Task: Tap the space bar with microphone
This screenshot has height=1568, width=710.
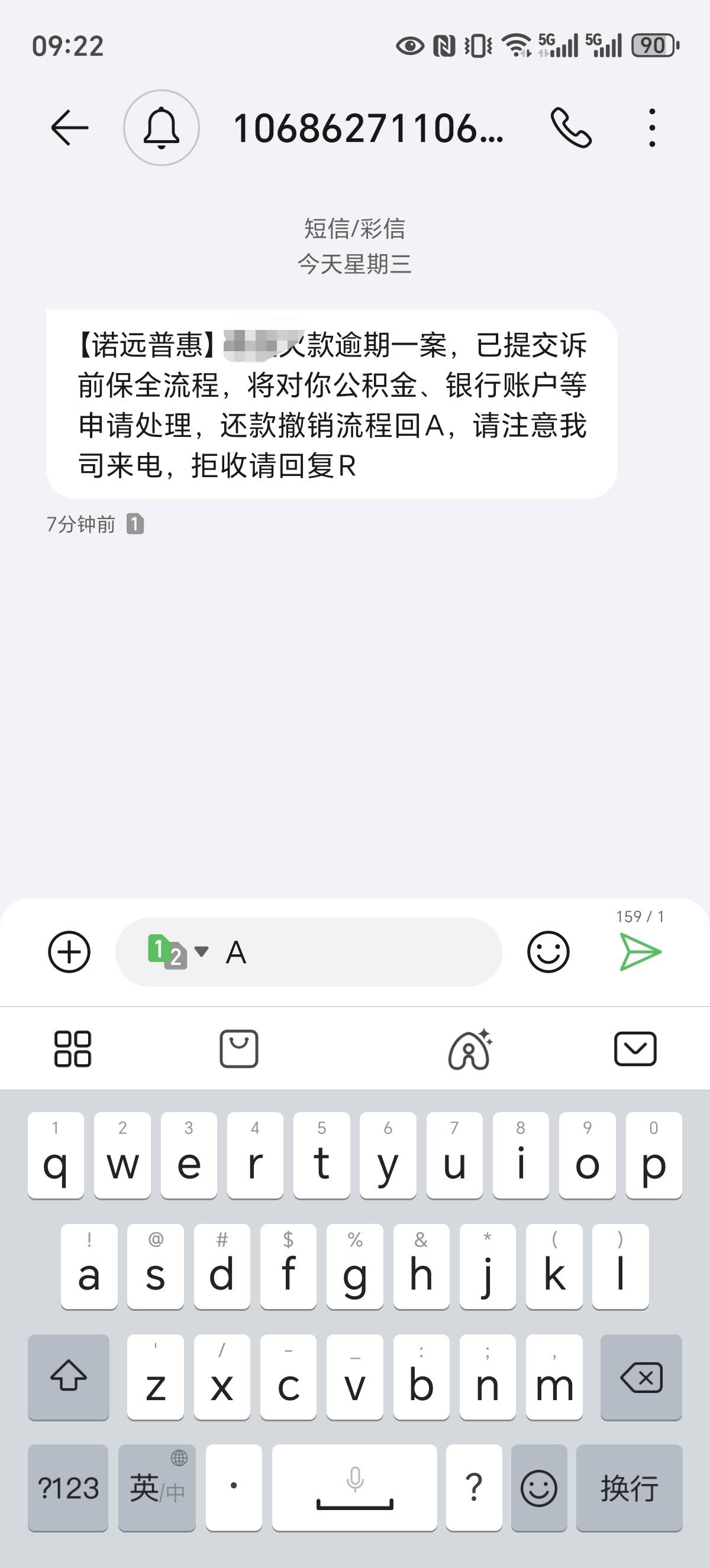Action: coord(354,1487)
